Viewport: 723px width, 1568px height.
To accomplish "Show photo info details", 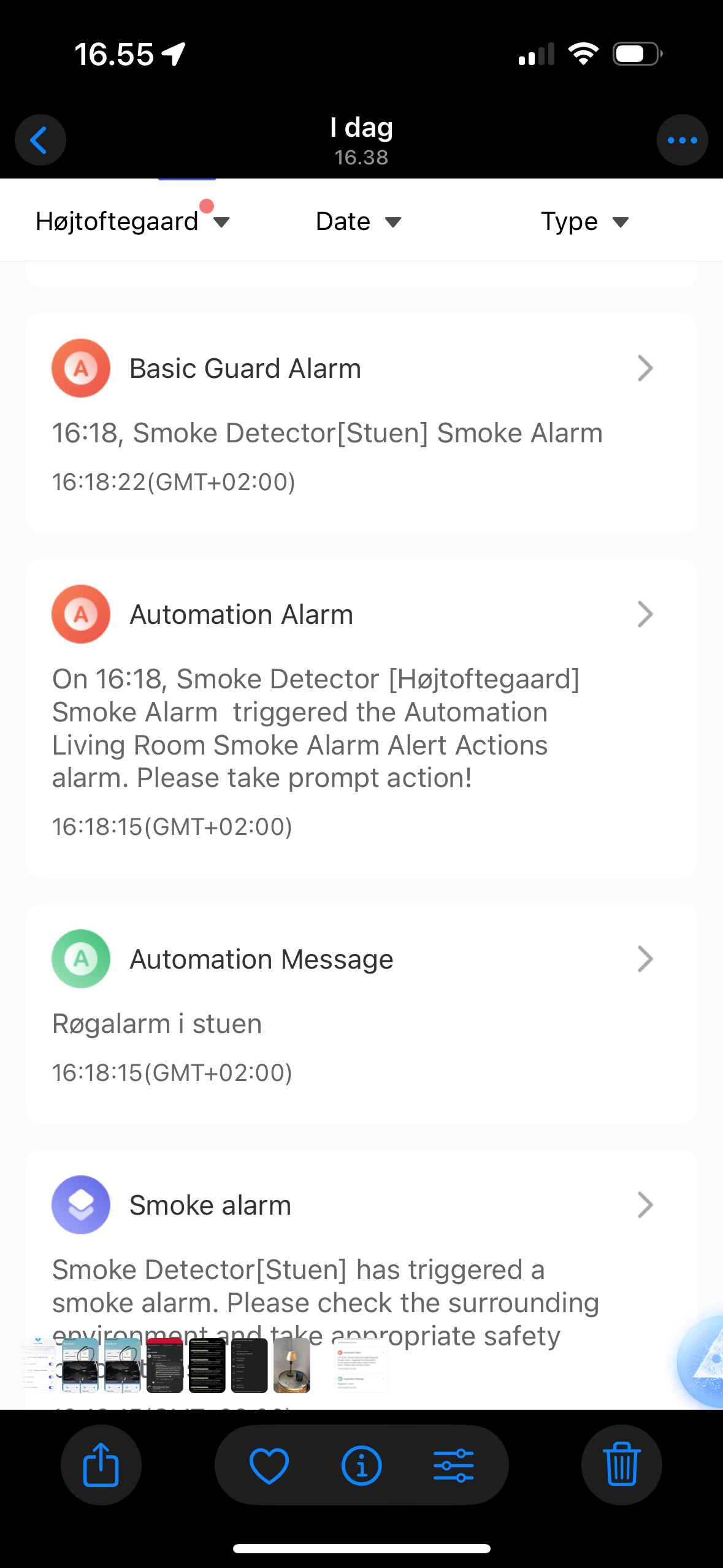I will pyautogui.click(x=361, y=1465).
